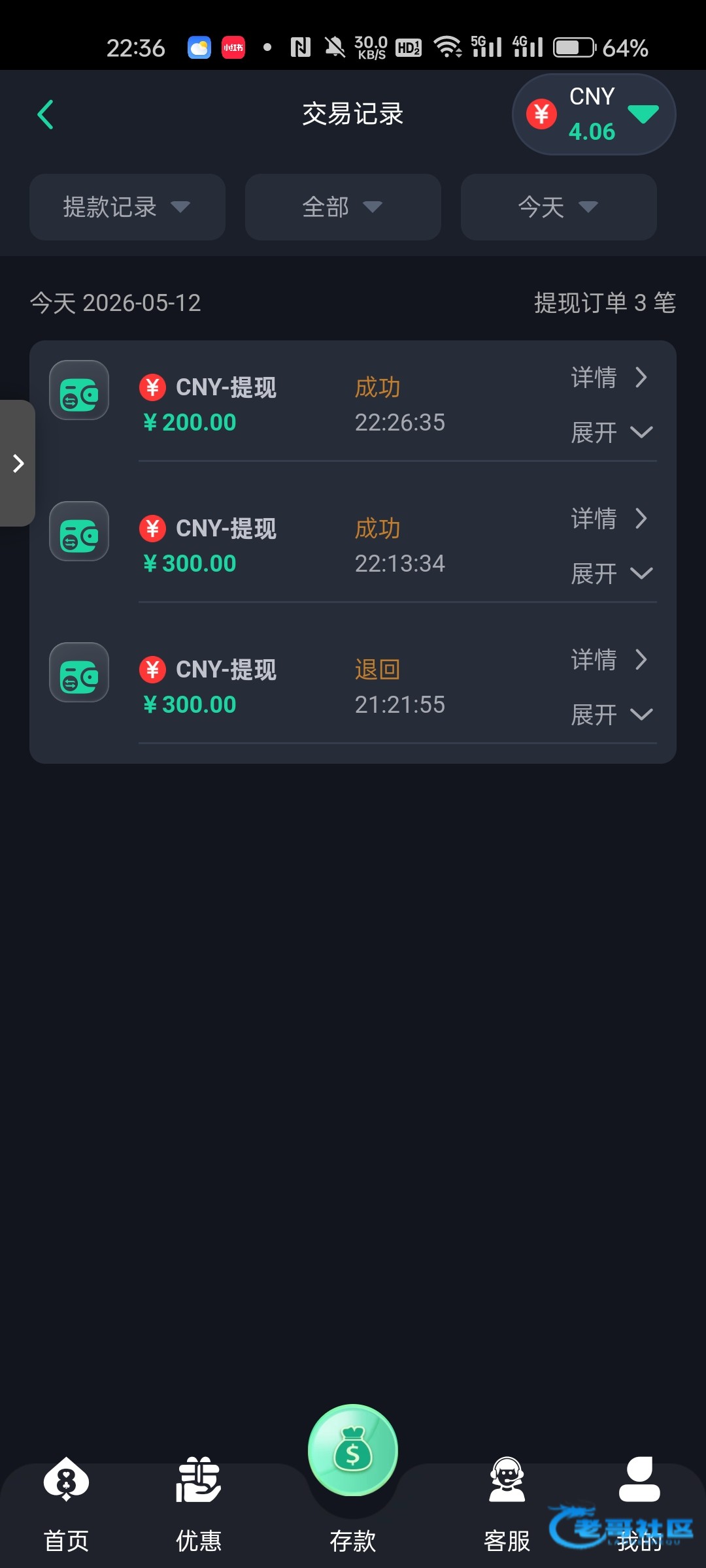Go back from the 交易记录 page
The image size is (706, 1568).
45,115
